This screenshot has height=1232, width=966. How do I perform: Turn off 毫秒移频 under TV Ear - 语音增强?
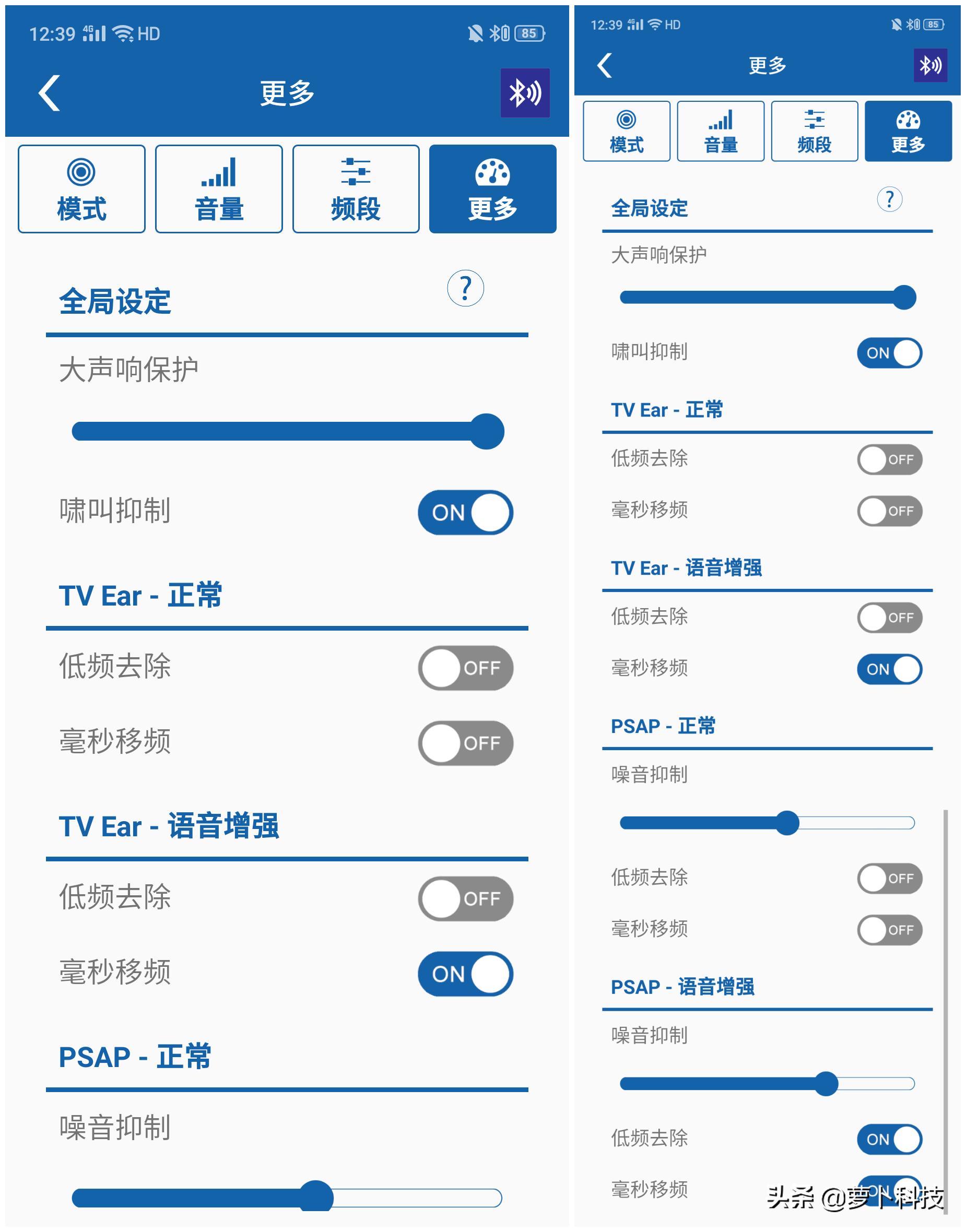(464, 973)
